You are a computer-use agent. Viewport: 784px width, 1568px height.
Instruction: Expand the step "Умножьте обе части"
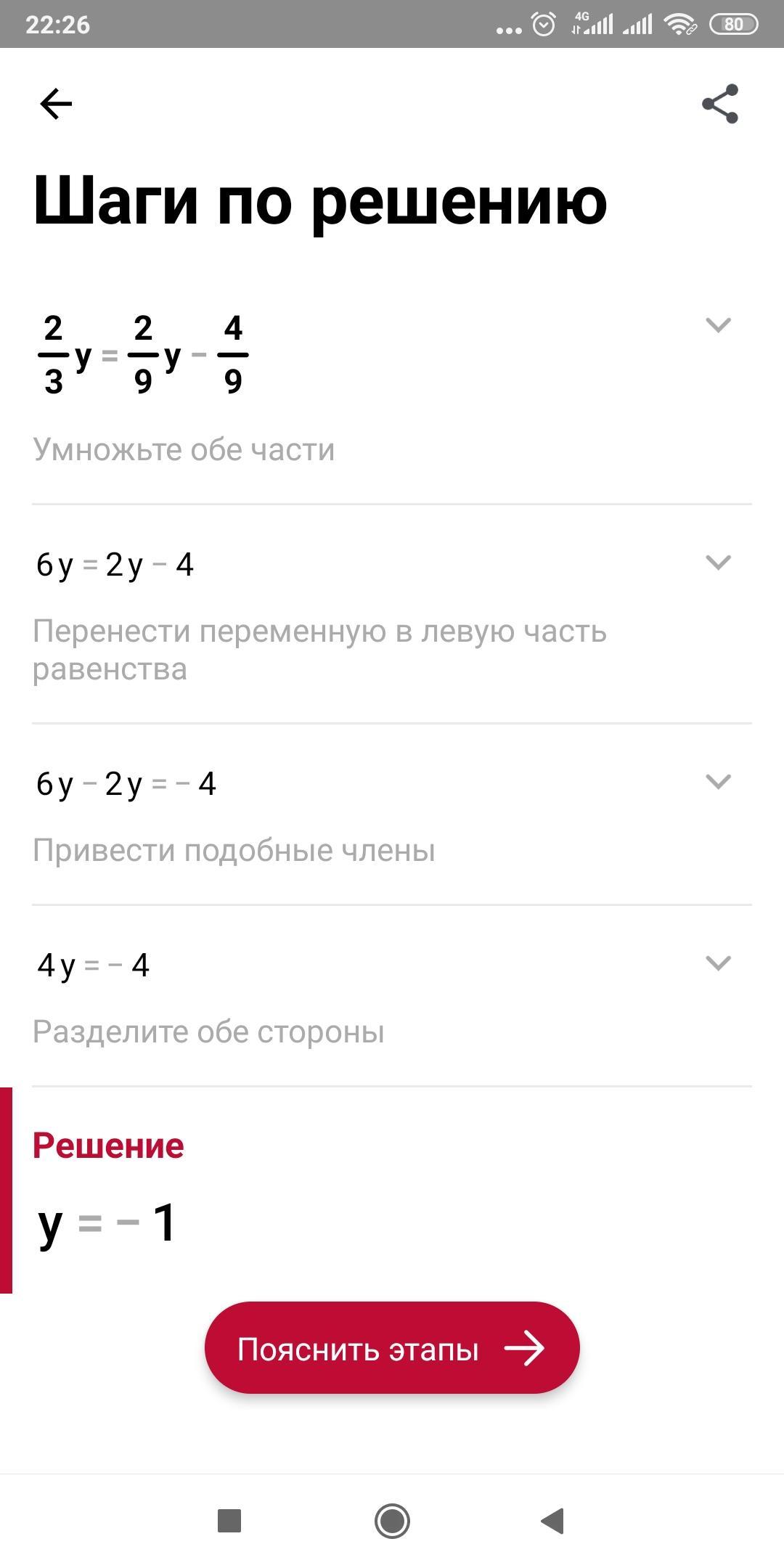click(718, 324)
